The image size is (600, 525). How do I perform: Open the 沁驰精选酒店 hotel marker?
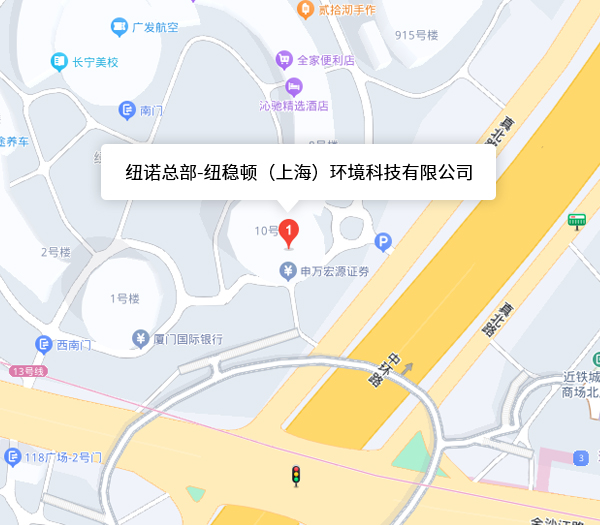[x=295, y=87]
